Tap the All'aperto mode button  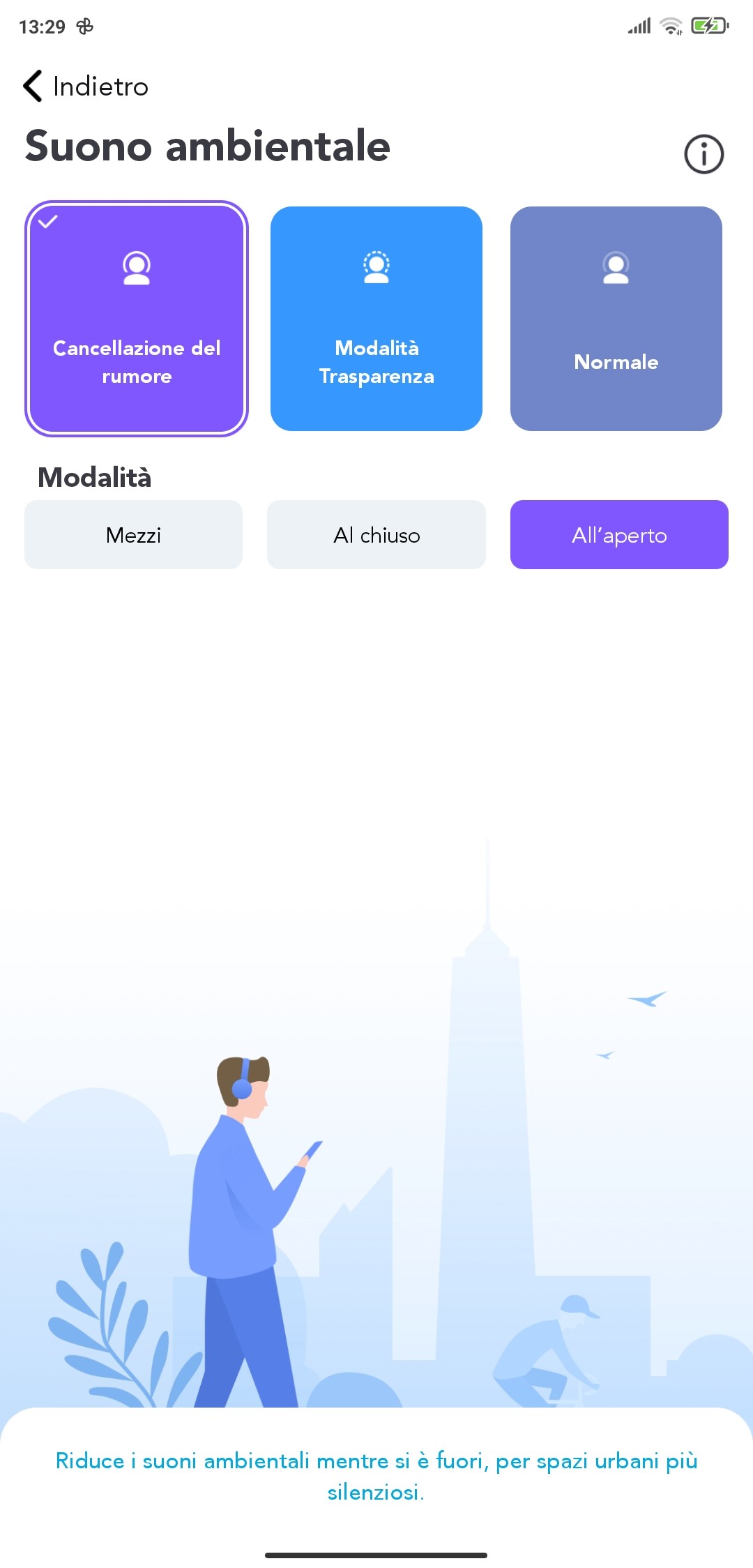[x=619, y=535]
